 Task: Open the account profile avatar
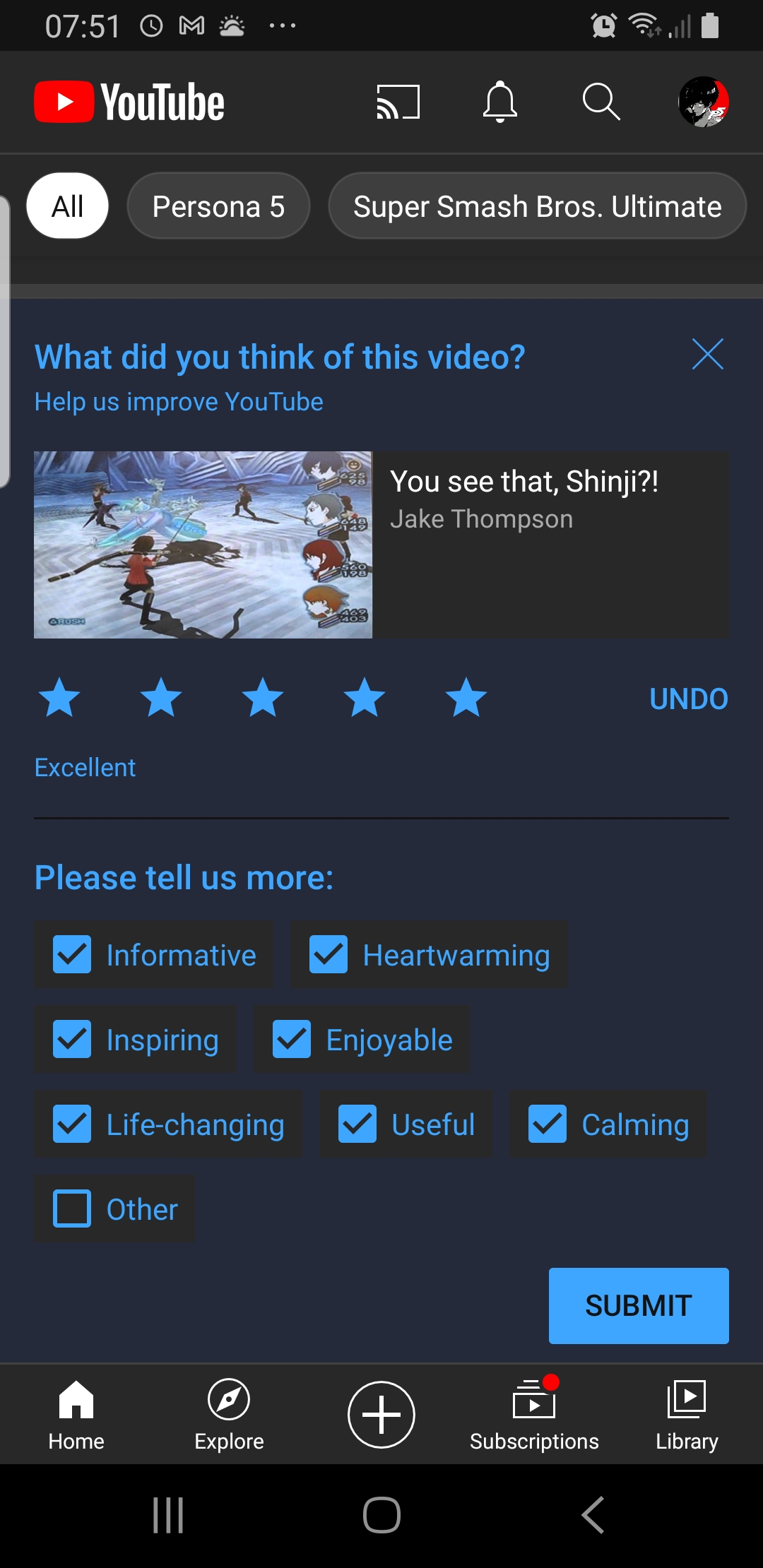click(x=703, y=102)
